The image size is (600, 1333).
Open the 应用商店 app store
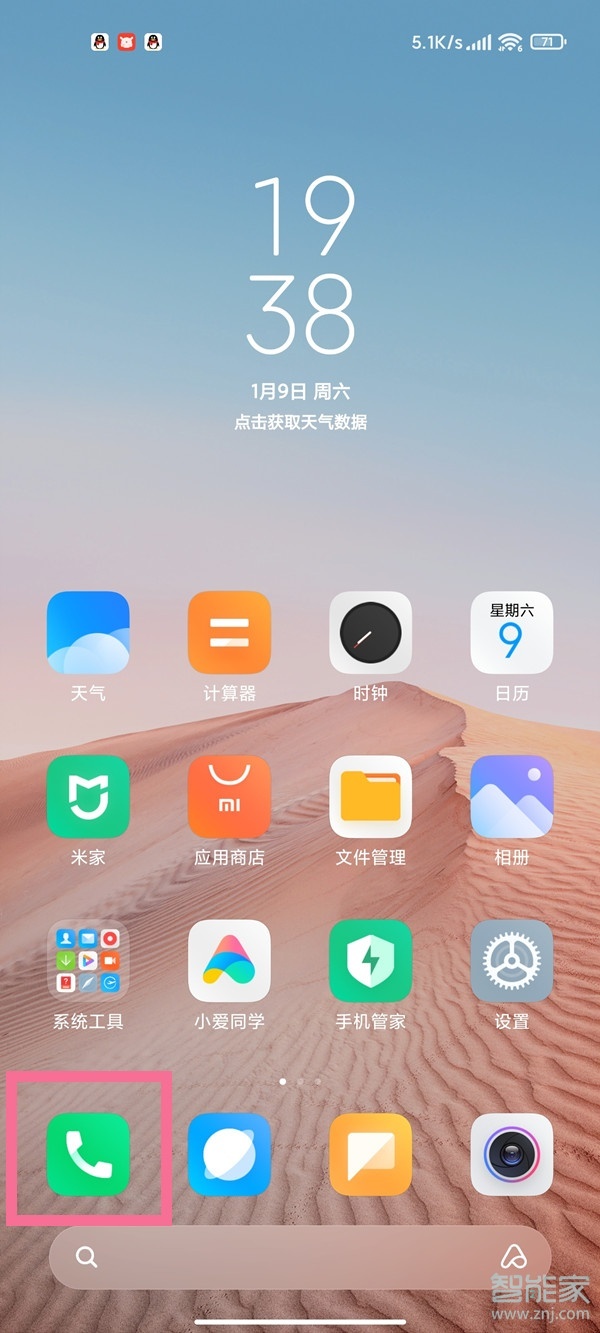229,797
